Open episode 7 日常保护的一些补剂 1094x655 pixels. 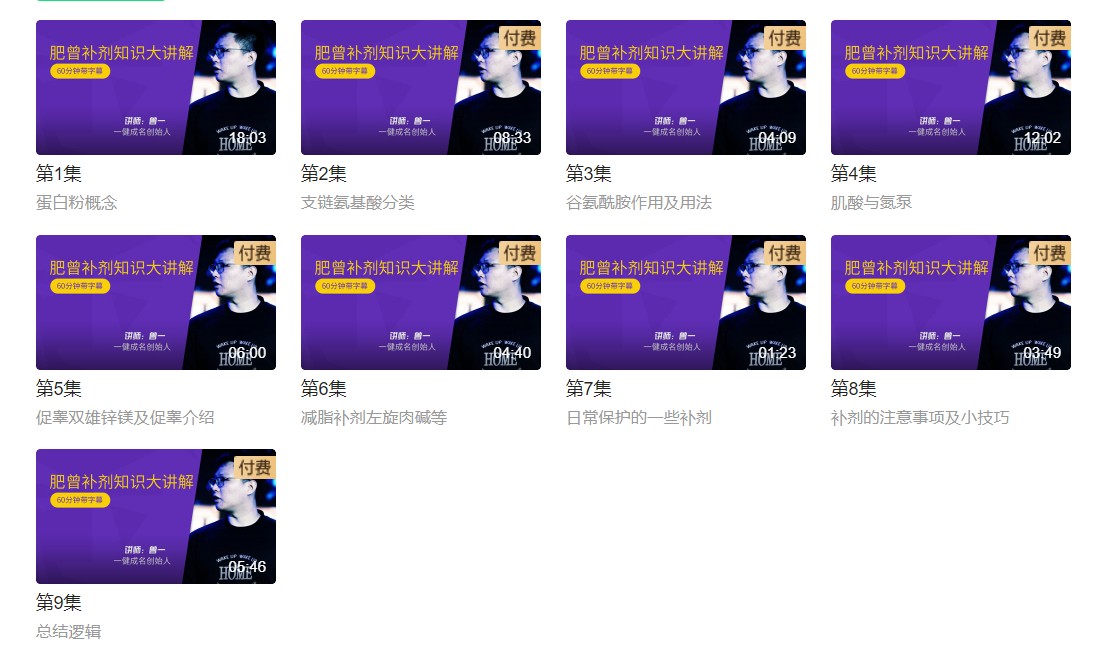685,303
